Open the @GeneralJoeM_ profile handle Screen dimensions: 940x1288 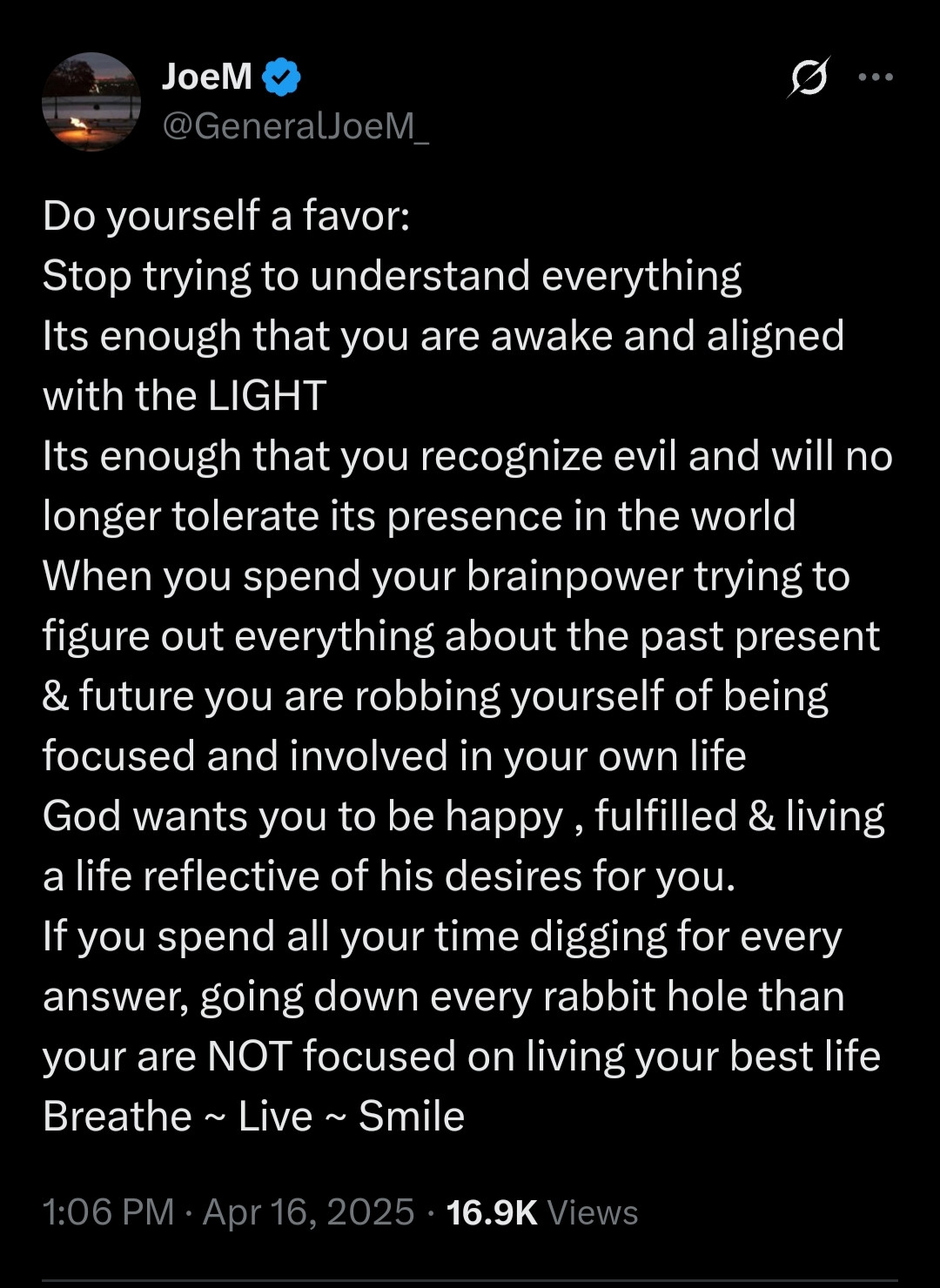coord(295,126)
